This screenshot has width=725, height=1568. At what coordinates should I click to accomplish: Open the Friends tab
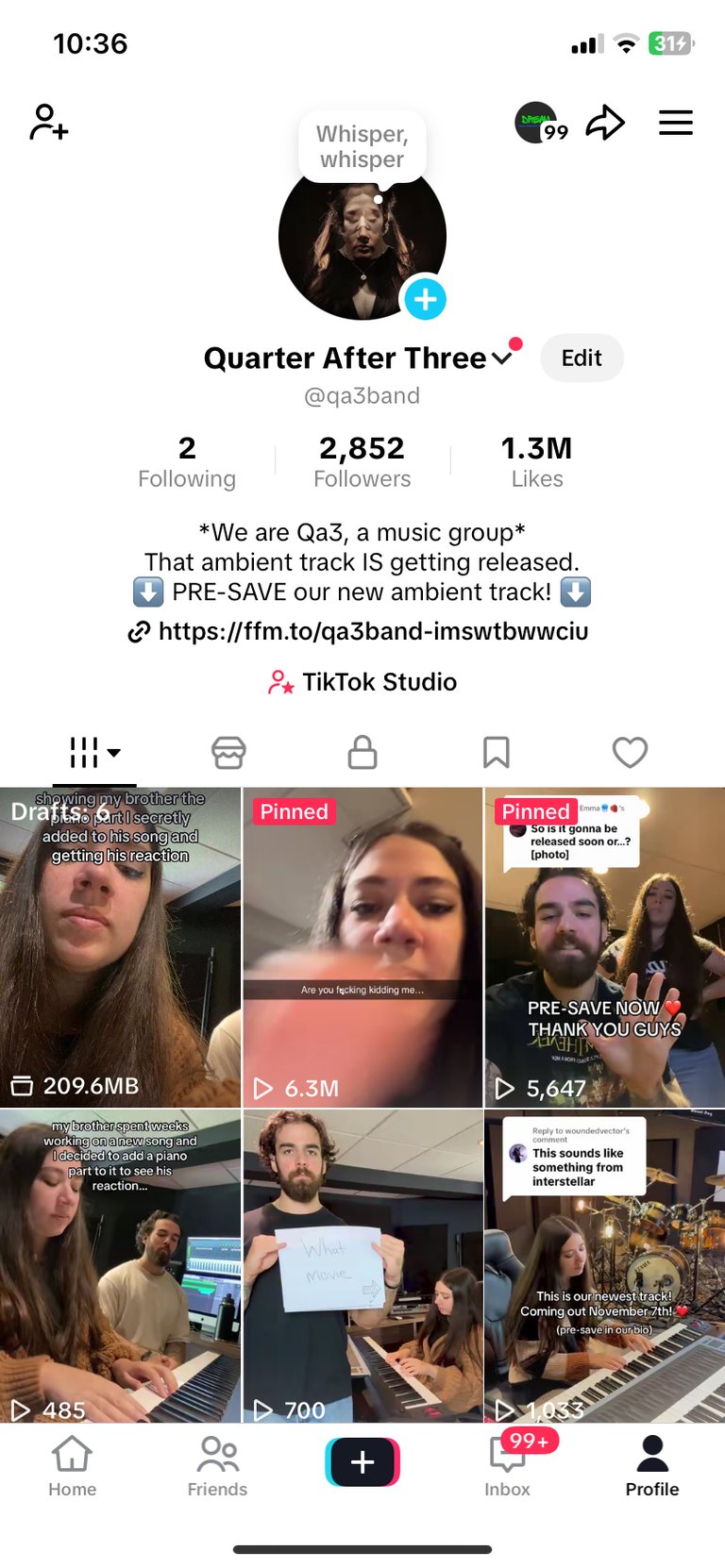point(217,1466)
